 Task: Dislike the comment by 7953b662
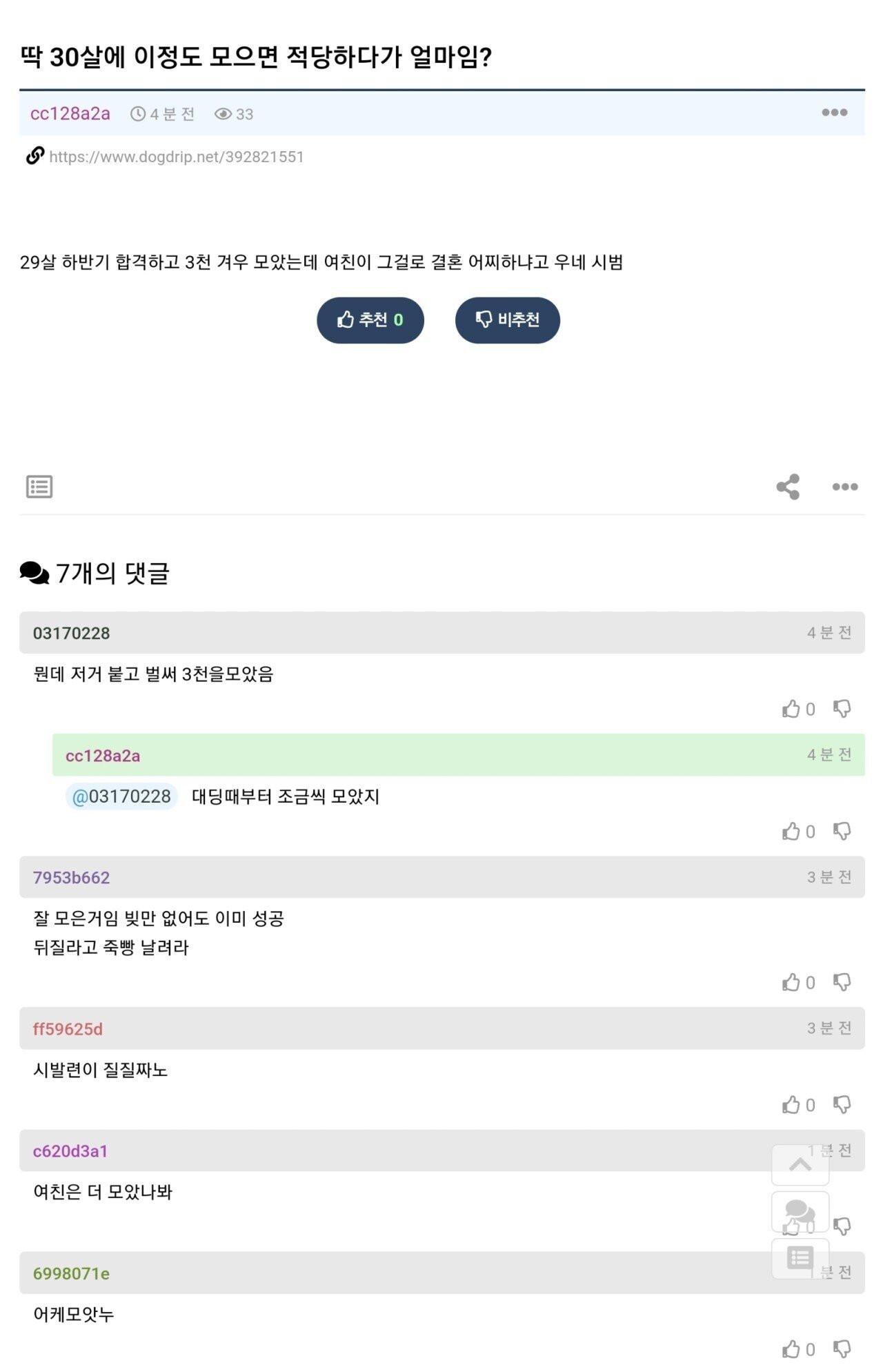(x=842, y=982)
